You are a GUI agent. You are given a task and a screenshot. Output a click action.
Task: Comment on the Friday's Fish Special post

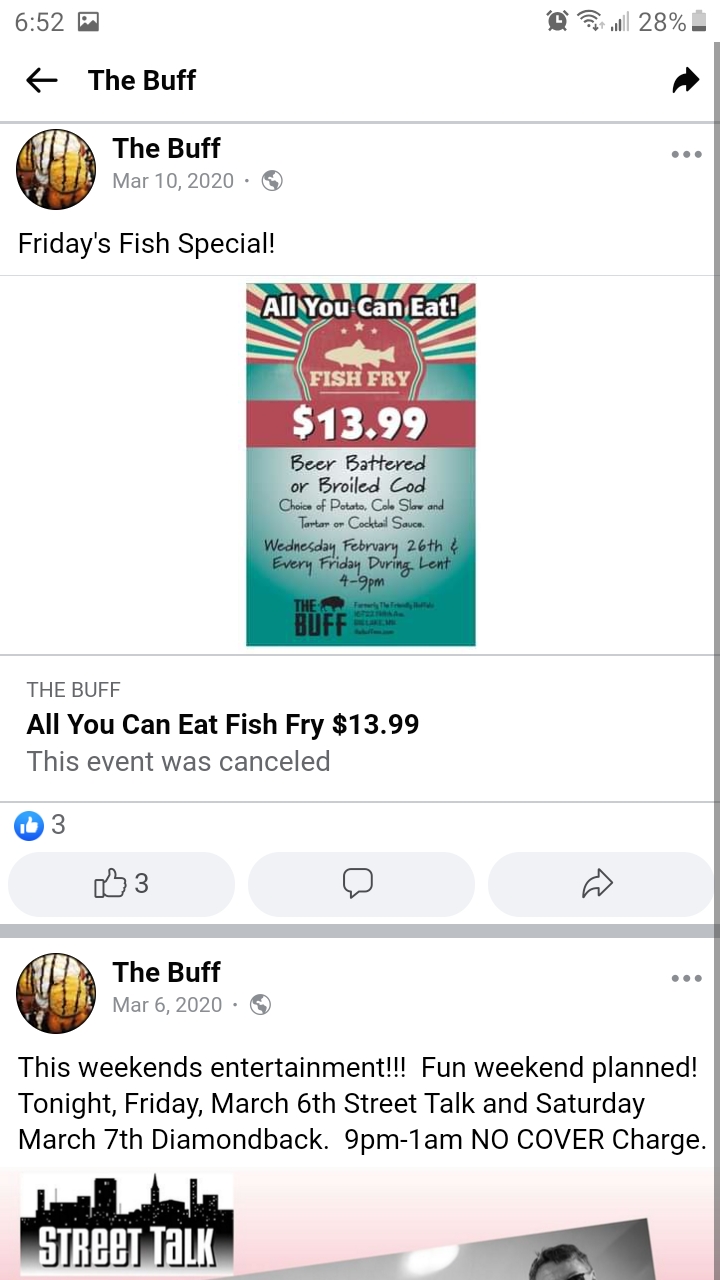360,884
